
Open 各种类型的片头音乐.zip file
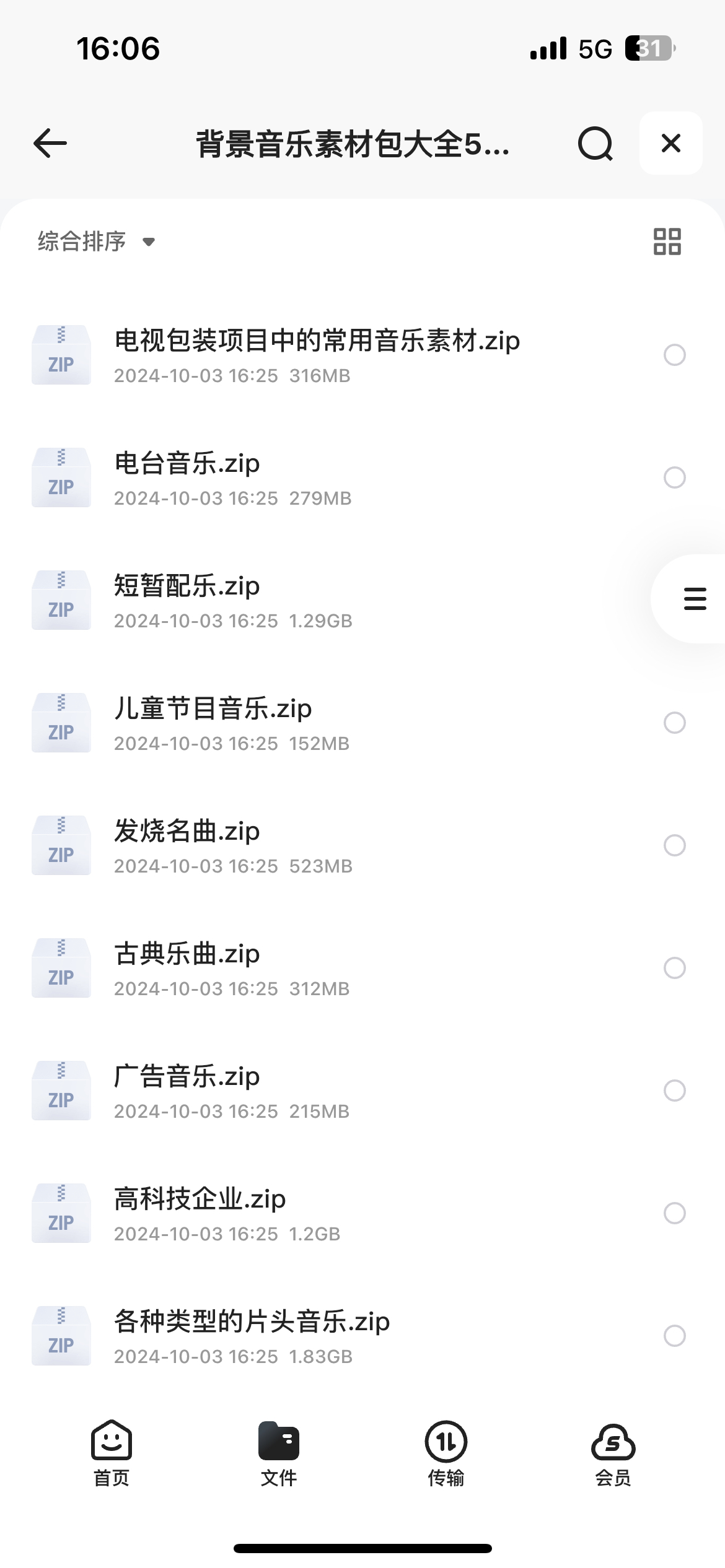coord(362,1336)
